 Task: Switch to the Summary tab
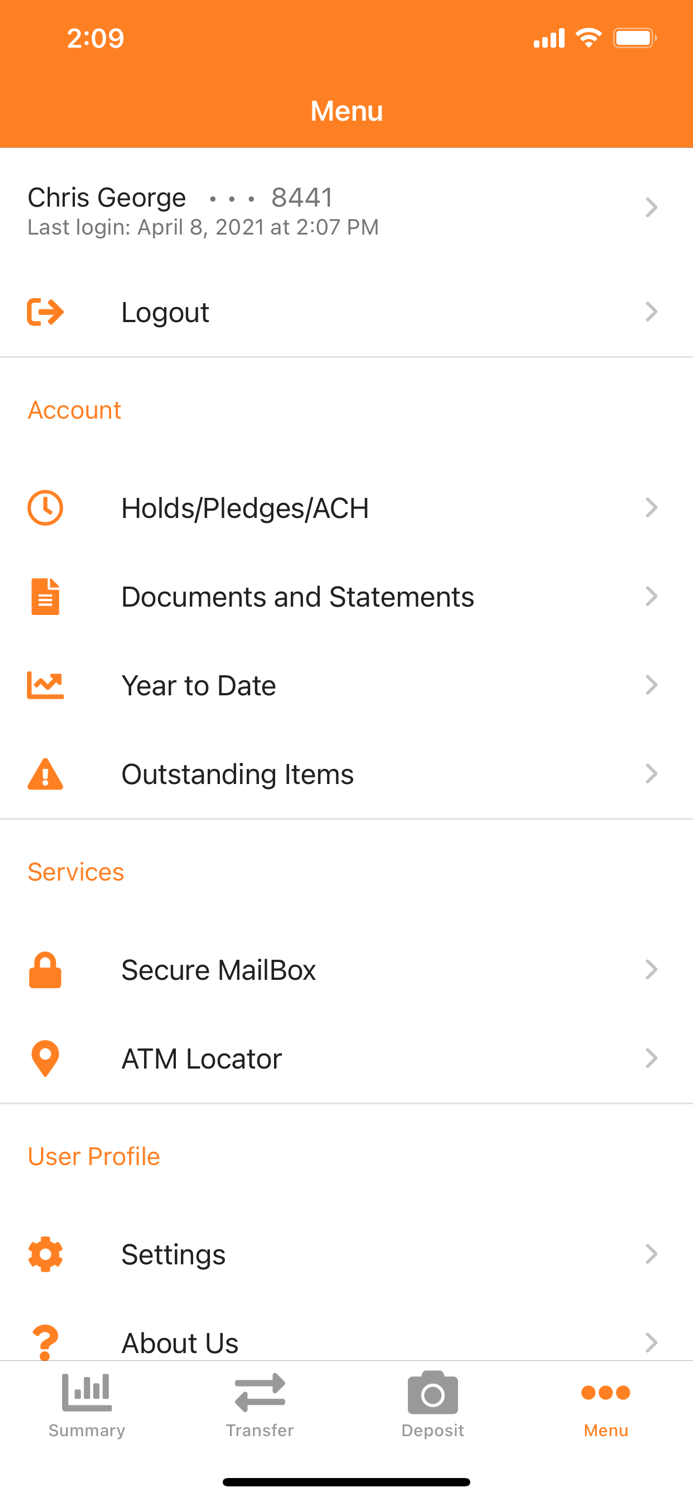[87, 1405]
